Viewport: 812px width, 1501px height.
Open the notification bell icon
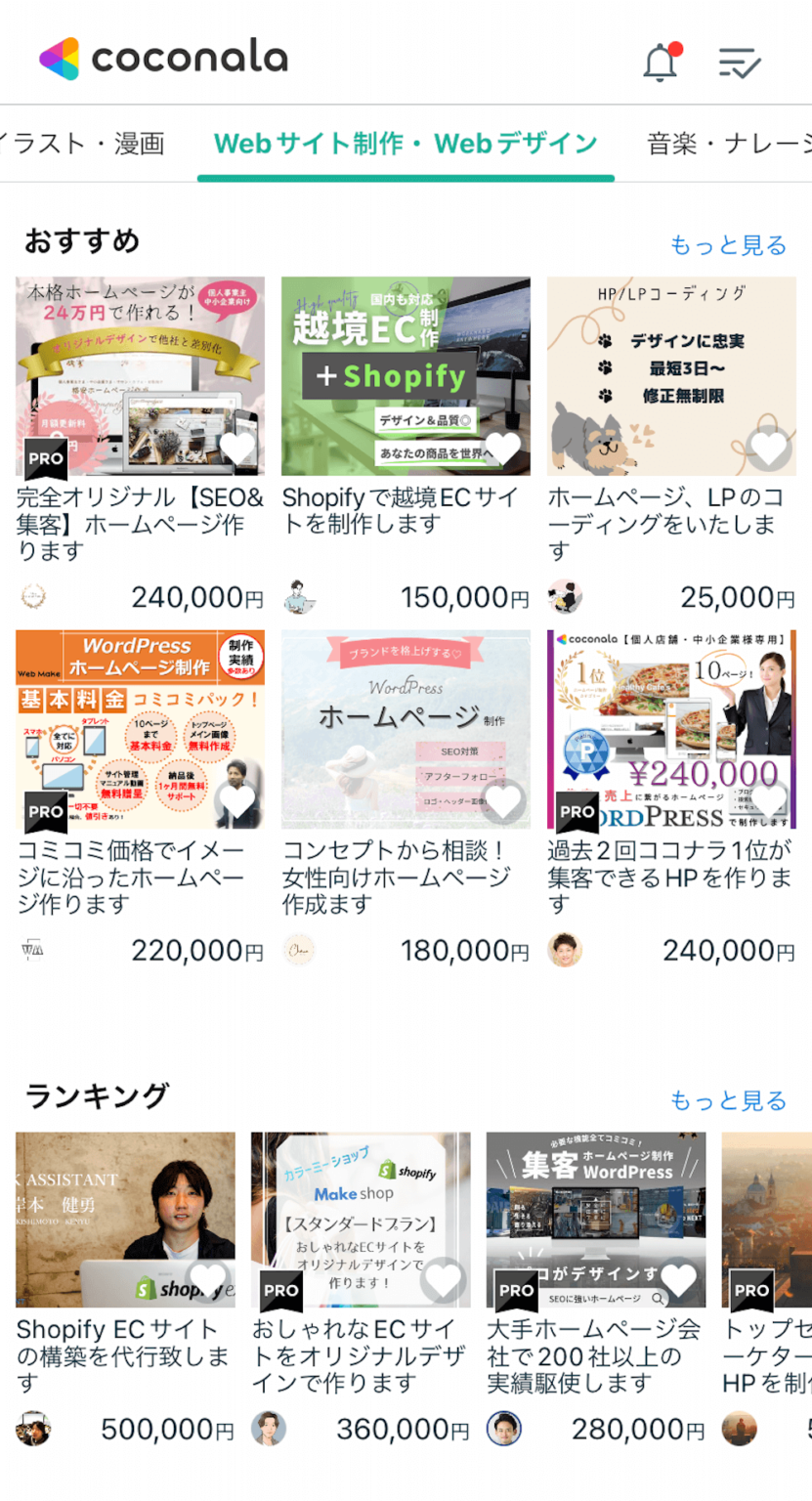coord(659,60)
